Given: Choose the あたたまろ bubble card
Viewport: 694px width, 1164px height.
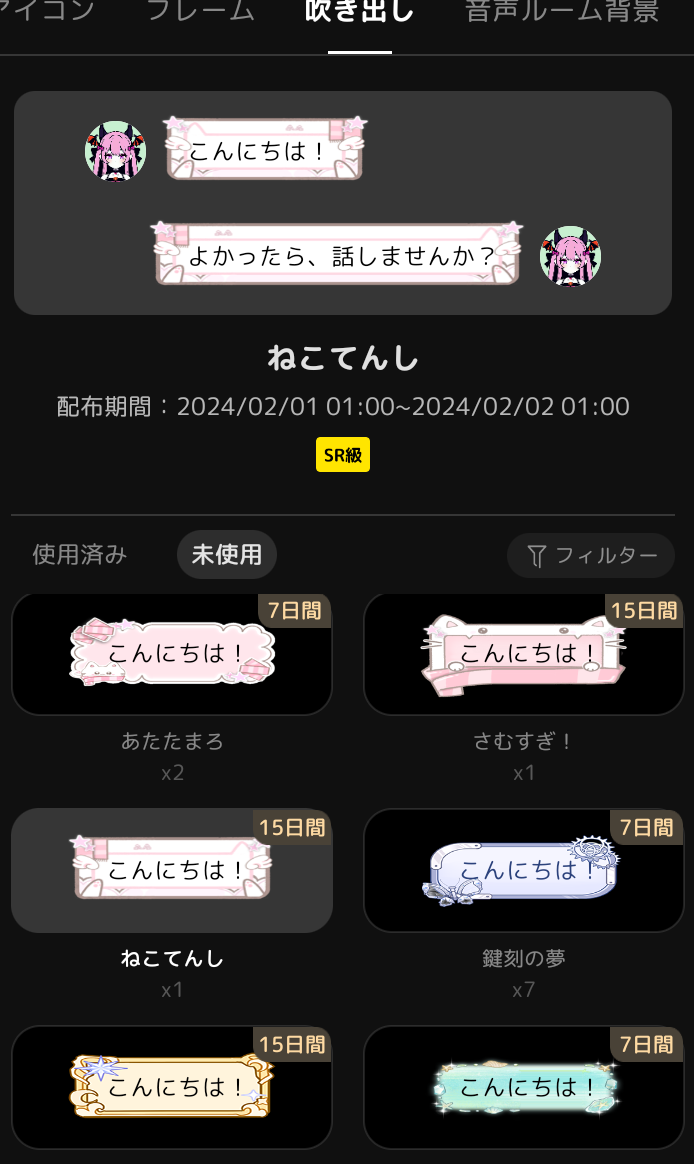Looking at the screenshot, I should click(171, 654).
